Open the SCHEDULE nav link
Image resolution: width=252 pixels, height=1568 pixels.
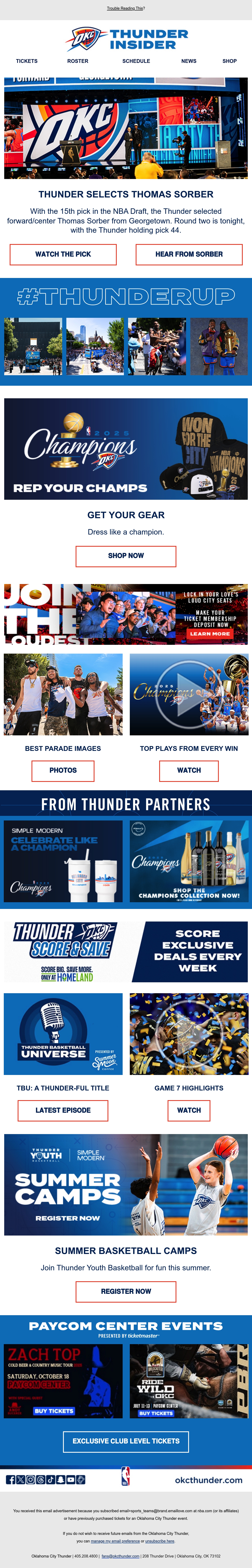tap(136, 61)
